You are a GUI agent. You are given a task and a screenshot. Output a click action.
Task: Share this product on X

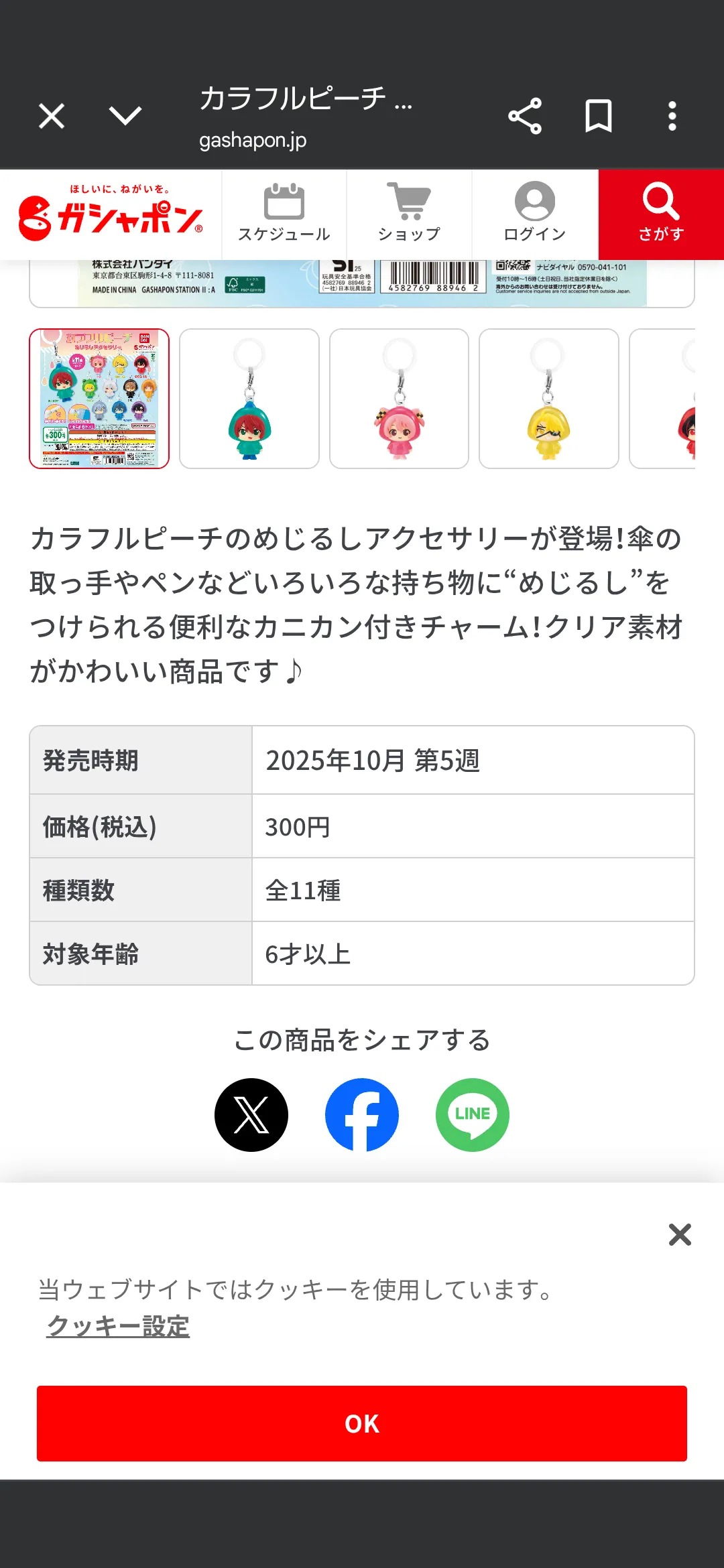251,1115
